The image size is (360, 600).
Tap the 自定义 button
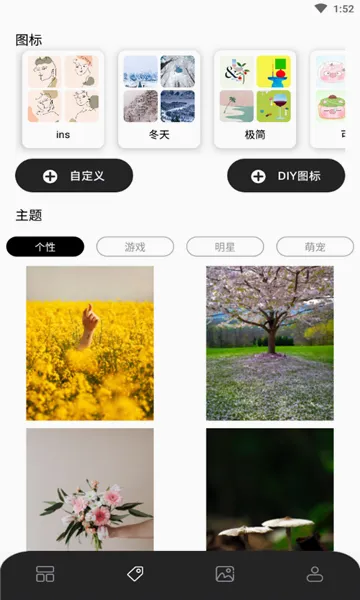pos(74,176)
